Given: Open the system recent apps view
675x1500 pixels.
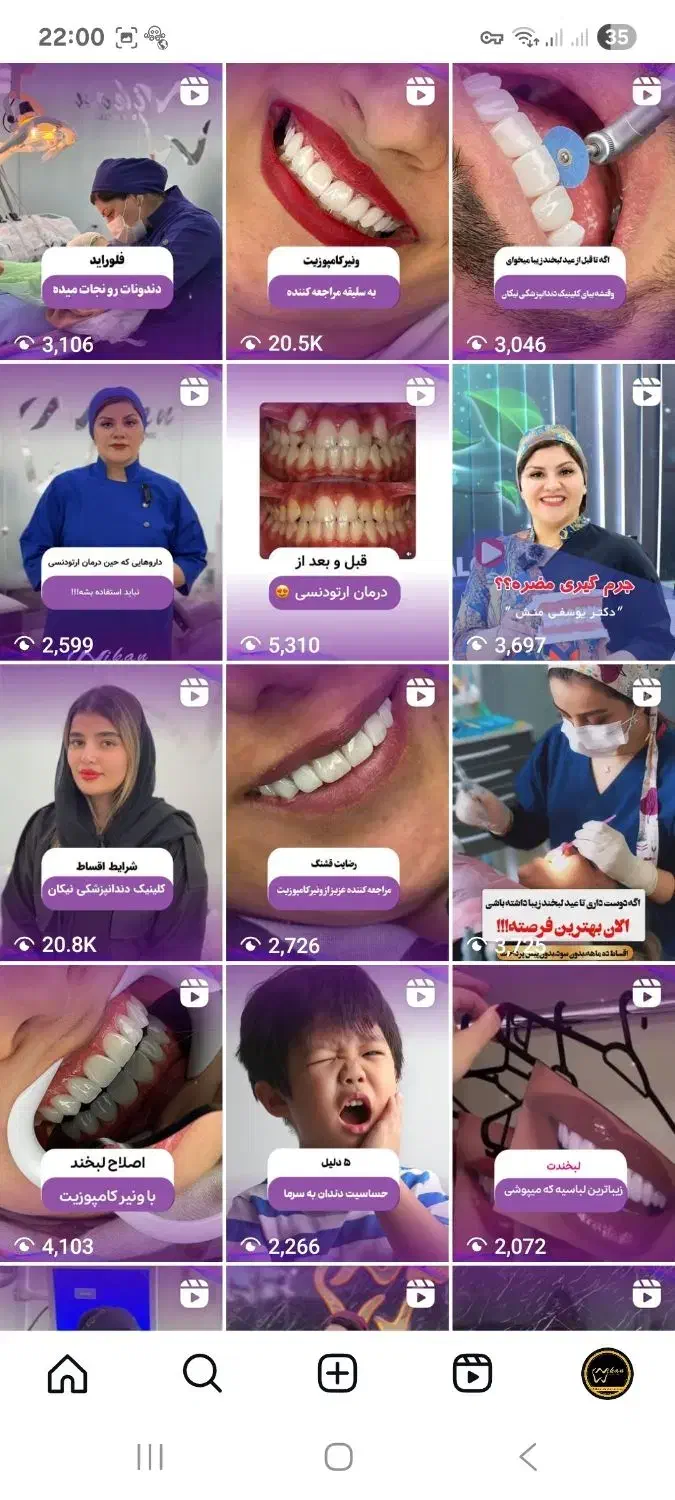Looking at the screenshot, I should tap(149, 1457).
